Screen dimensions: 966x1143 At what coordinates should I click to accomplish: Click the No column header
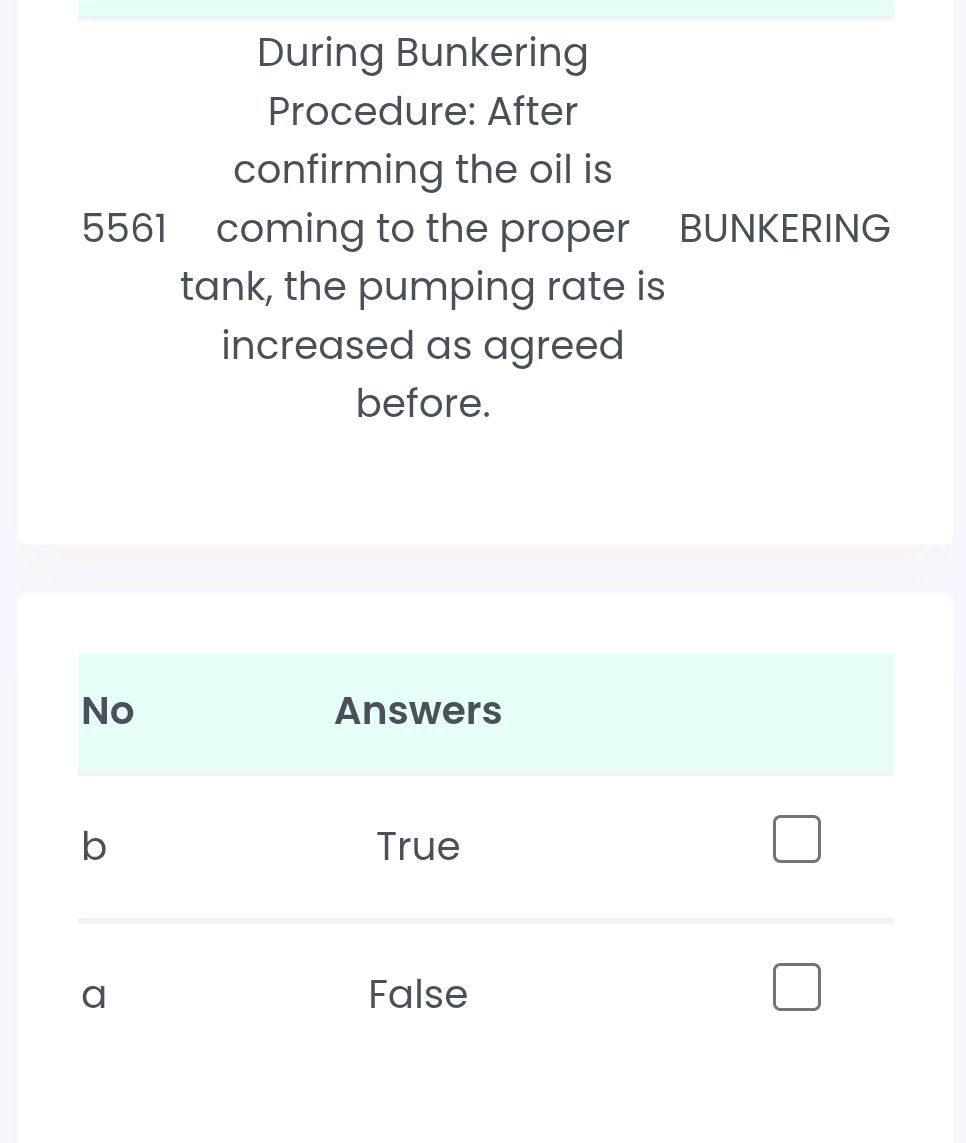point(107,710)
